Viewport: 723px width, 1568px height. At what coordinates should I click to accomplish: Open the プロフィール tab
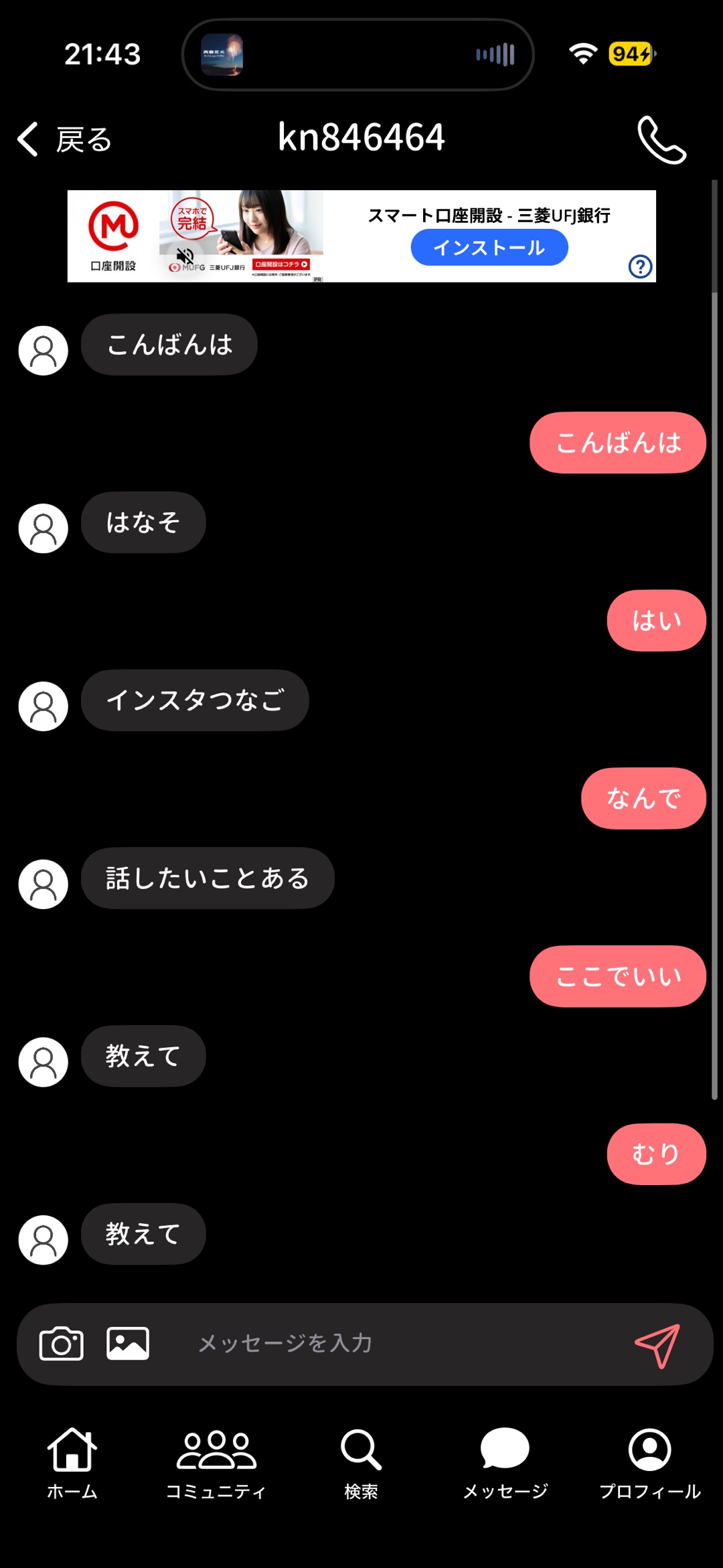650,1464
